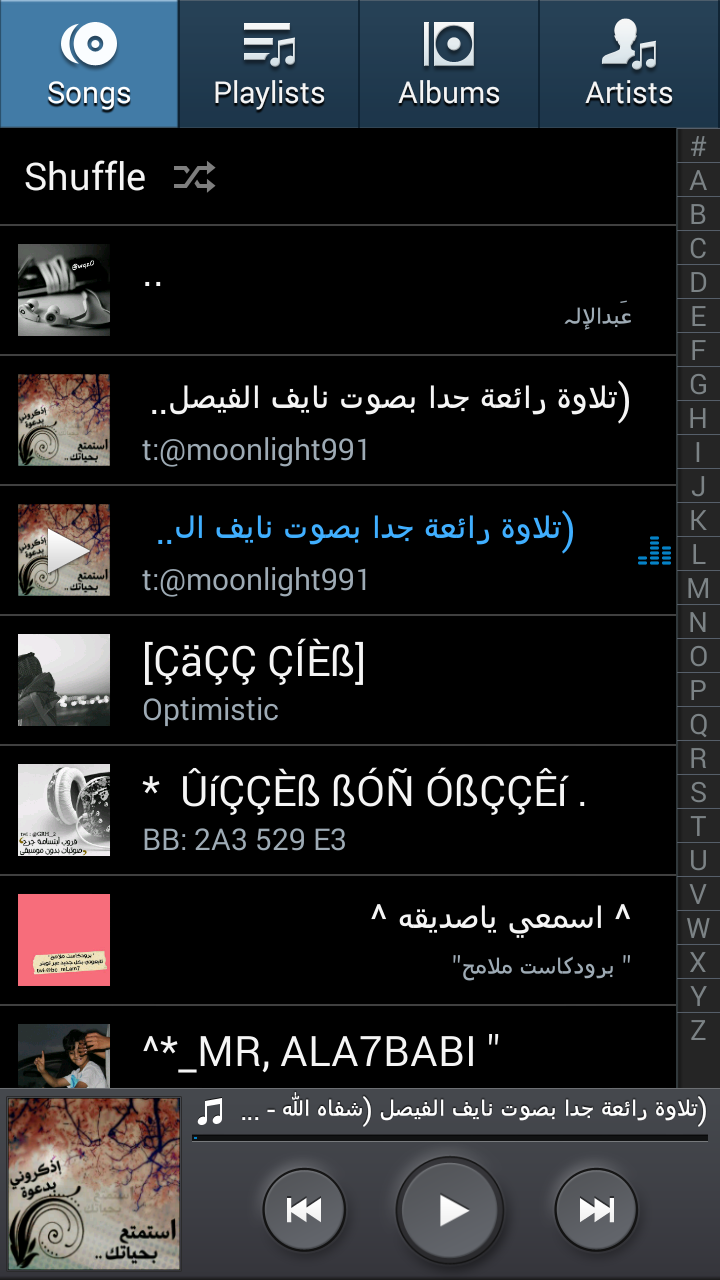Image resolution: width=720 pixels, height=1280 pixels.
Task: Play the song titled '..'
Action: point(338,290)
